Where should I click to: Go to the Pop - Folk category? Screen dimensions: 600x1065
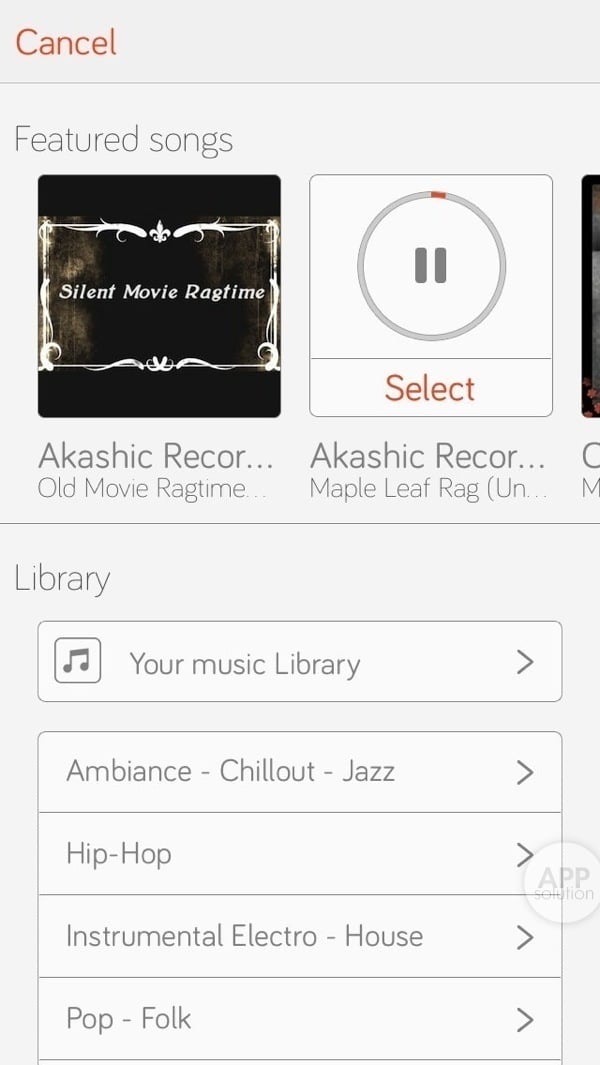[299, 1019]
